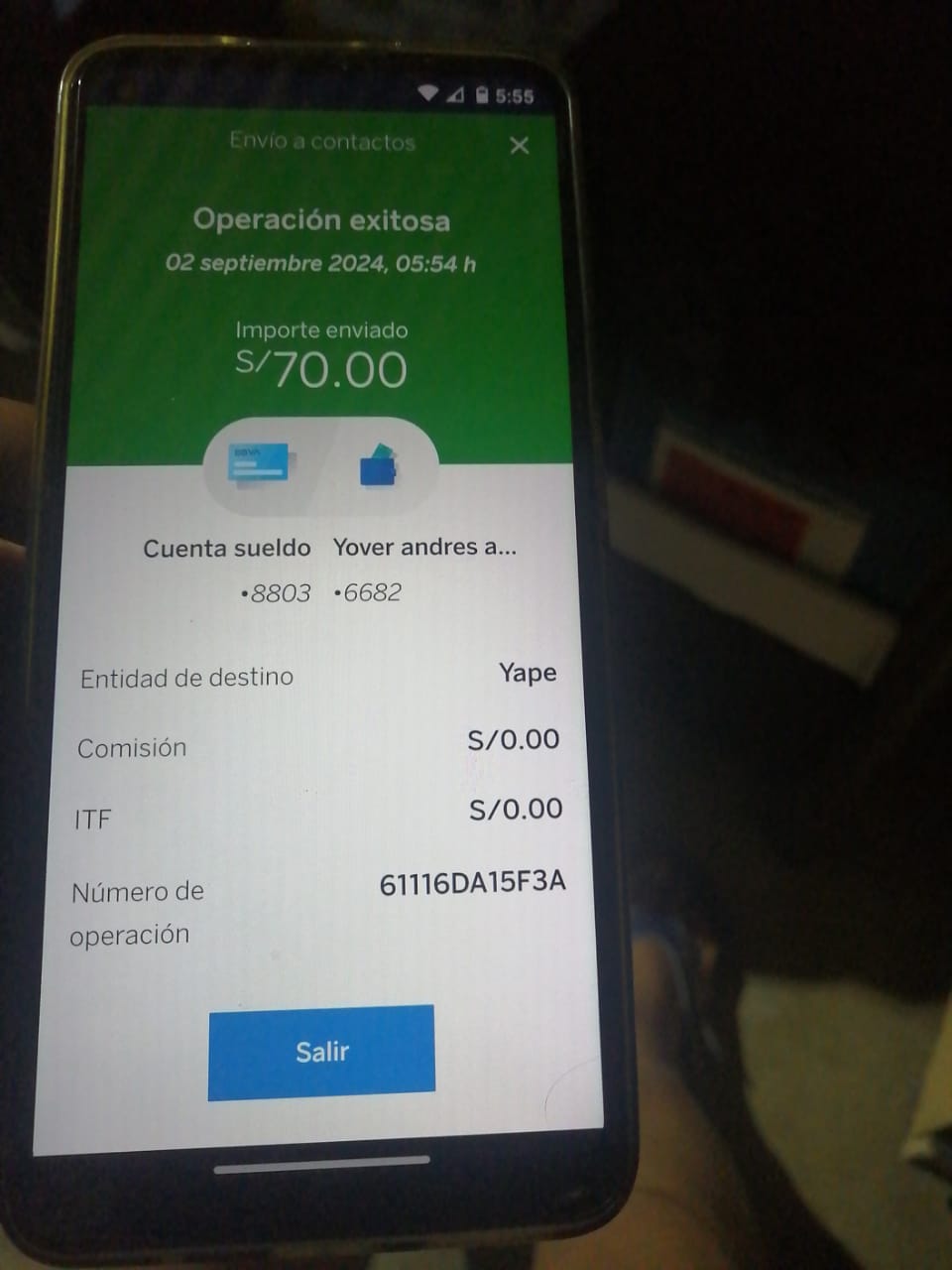Close the Envío a contactos screen
This screenshot has height=1270, width=952.
(x=519, y=146)
